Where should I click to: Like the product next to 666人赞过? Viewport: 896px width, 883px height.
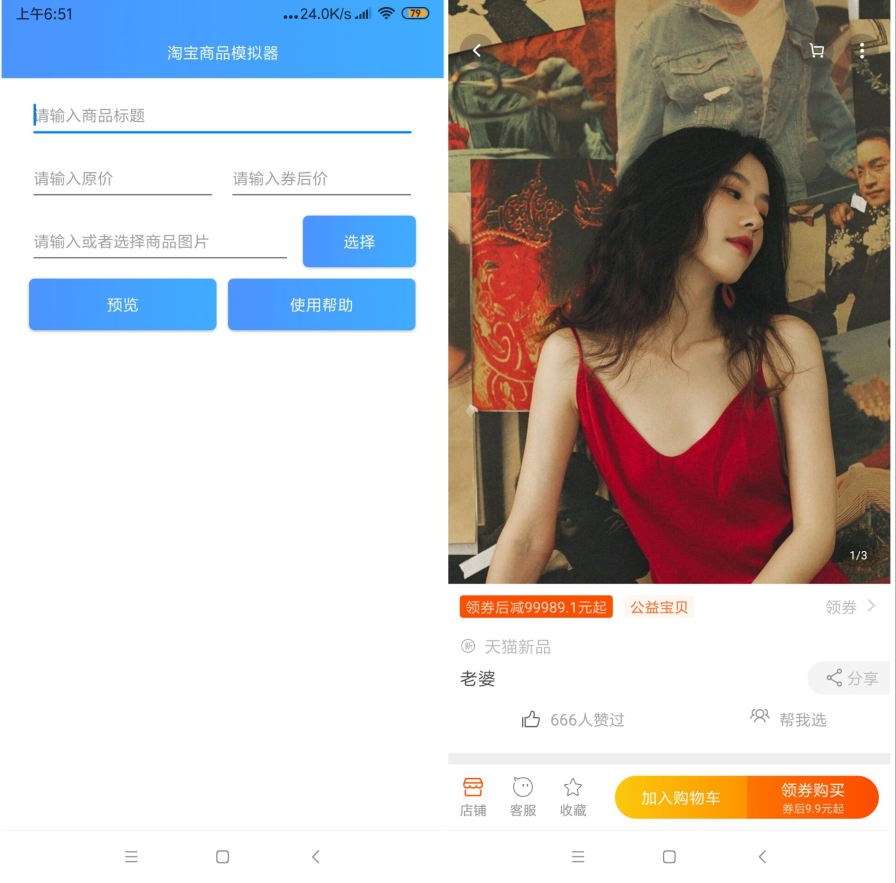531,720
